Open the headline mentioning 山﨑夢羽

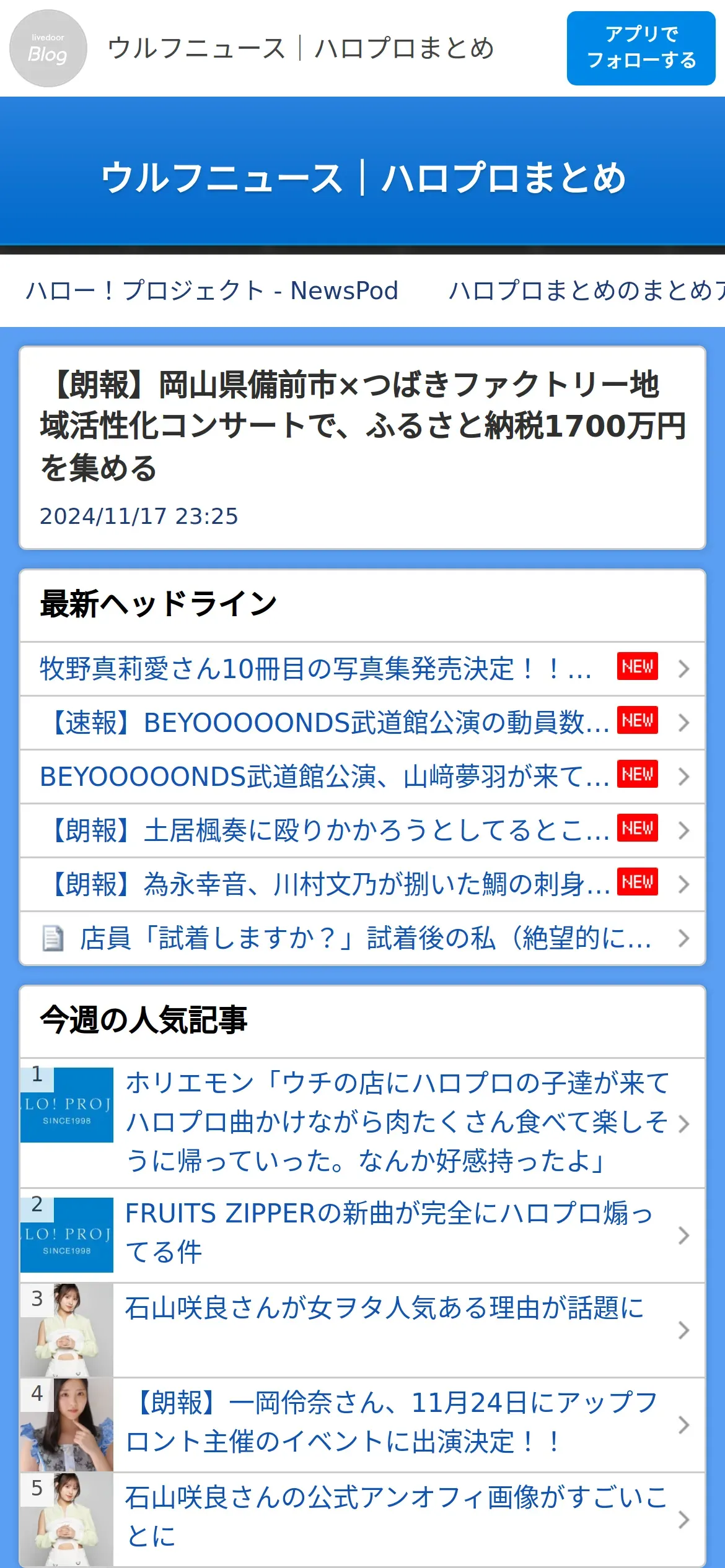(x=362, y=777)
